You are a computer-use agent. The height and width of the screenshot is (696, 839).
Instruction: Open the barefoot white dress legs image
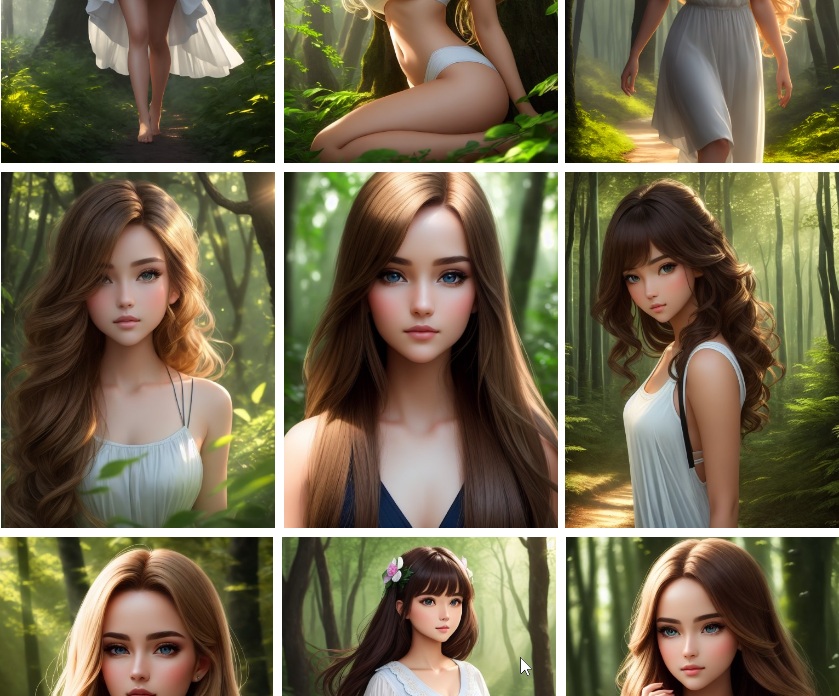point(137,80)
